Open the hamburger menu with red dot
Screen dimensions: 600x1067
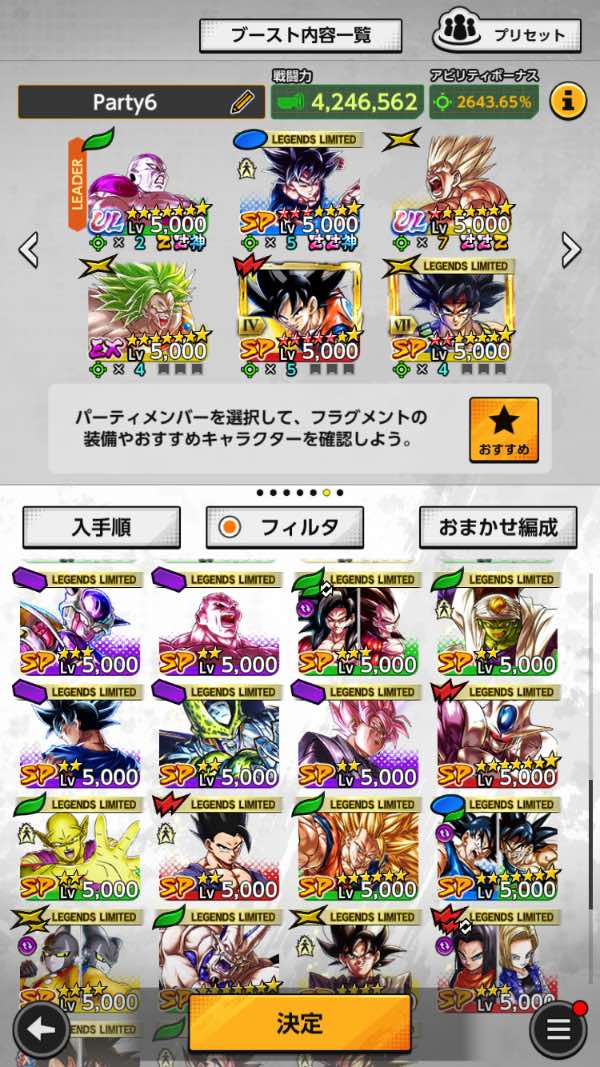pyautogui.click(x=557, y=1029)
